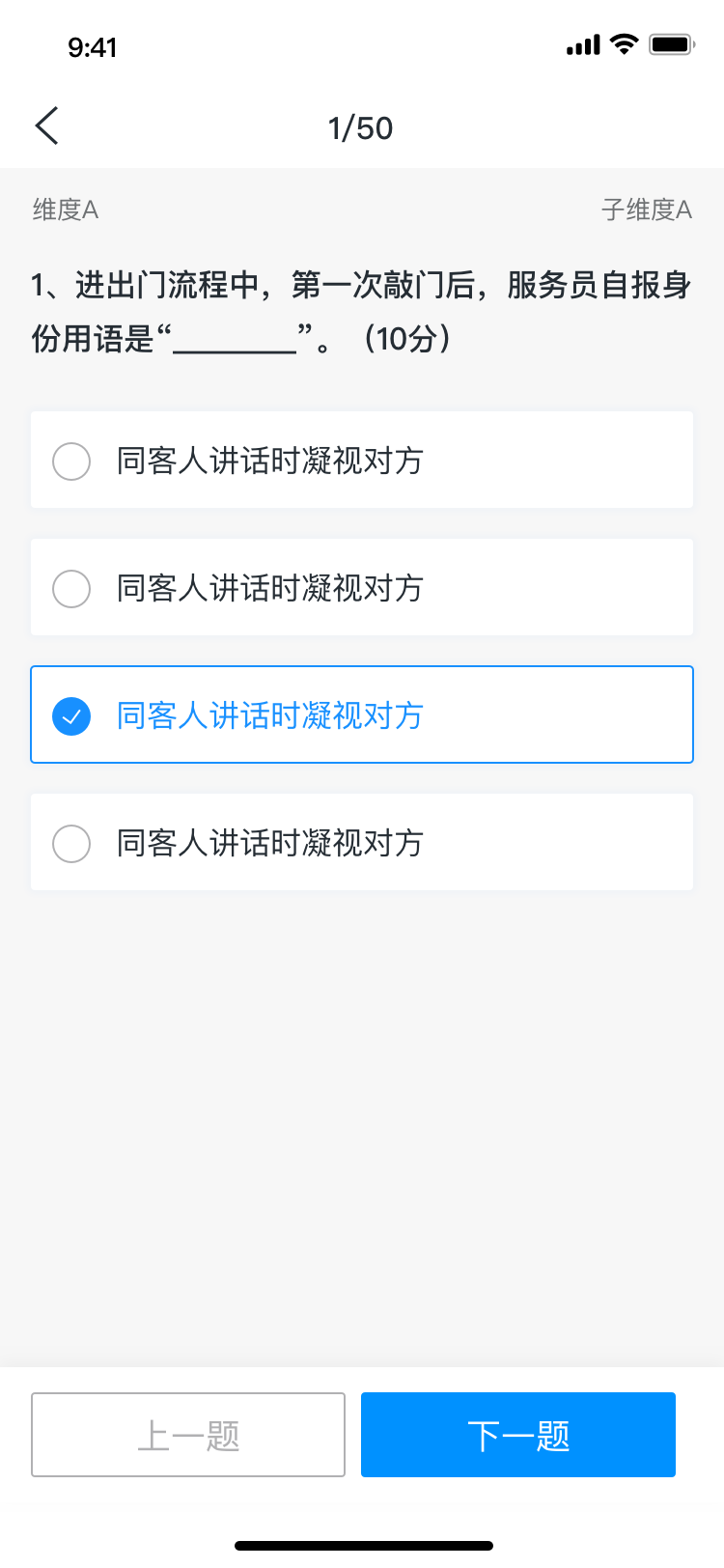Tap 下一题 to go to the next question
Screen dimensions: 724x1568
[x=518, y=1435]
